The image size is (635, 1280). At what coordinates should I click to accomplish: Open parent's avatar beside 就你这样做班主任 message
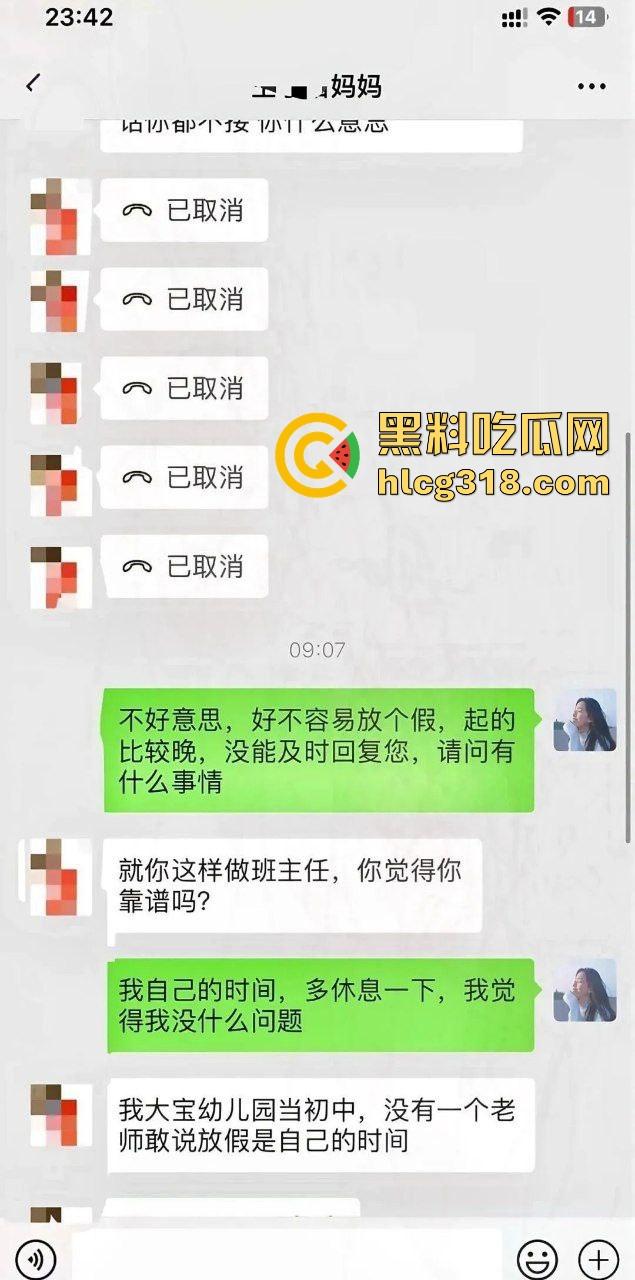point(61,869)
